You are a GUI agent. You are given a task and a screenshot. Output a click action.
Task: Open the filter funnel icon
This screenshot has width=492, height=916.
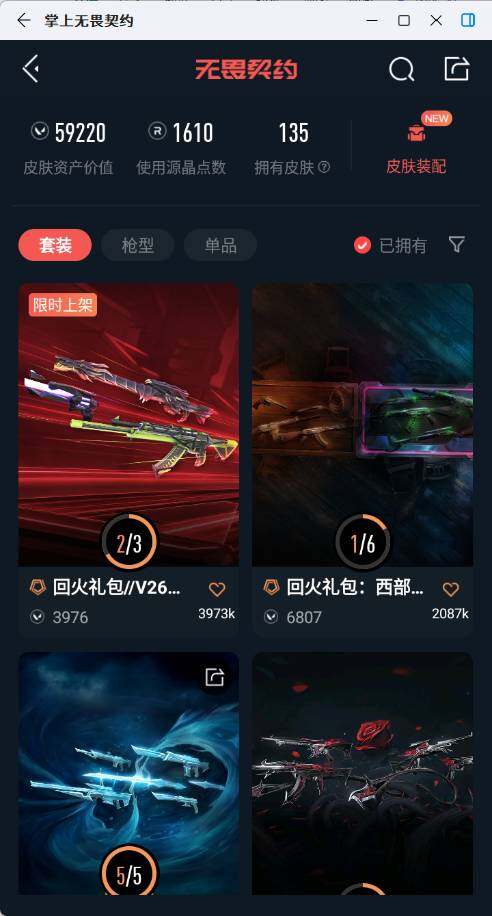(457, 244)
